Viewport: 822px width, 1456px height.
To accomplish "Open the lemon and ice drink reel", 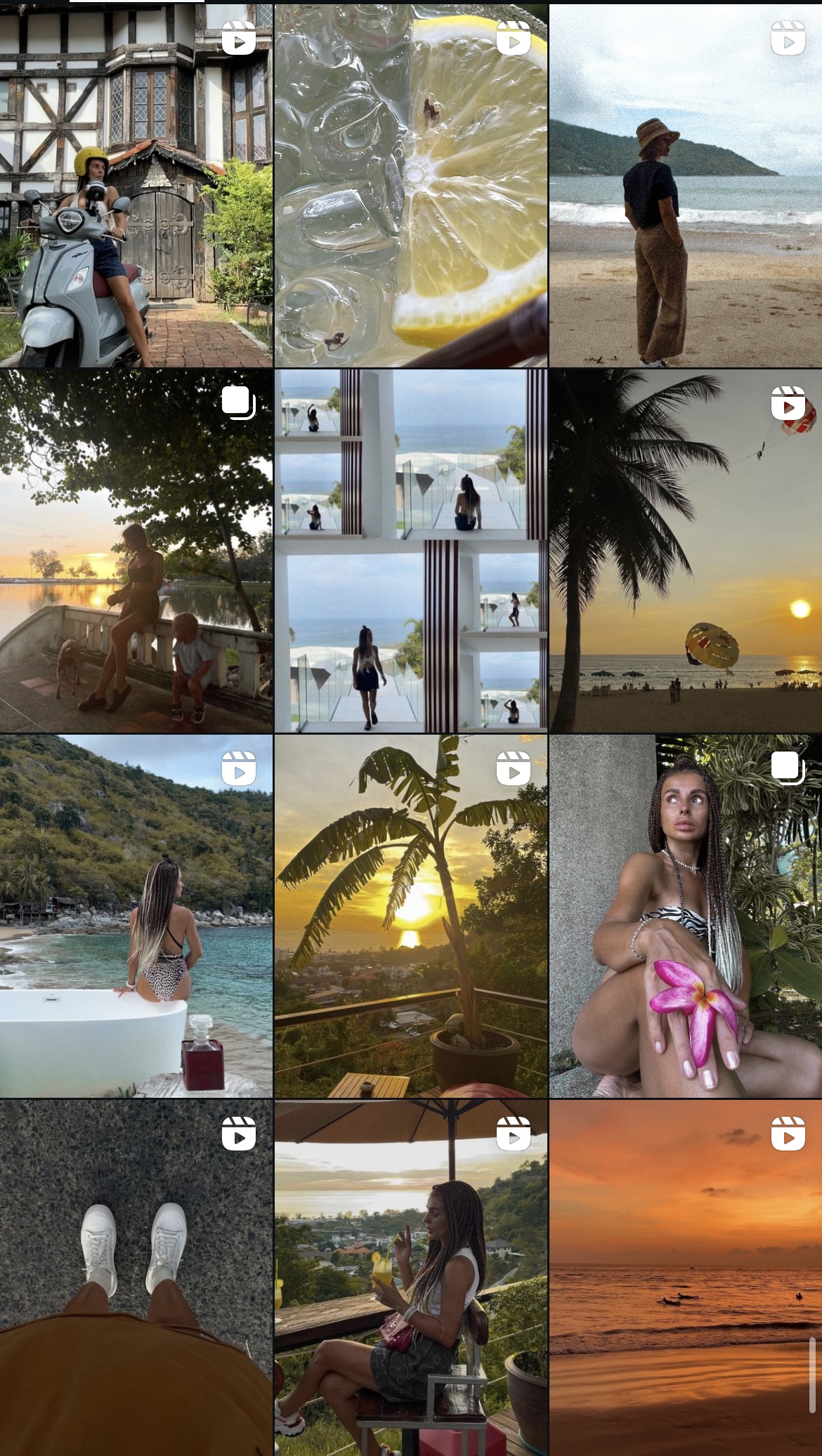I will click(x=410, y=185).
